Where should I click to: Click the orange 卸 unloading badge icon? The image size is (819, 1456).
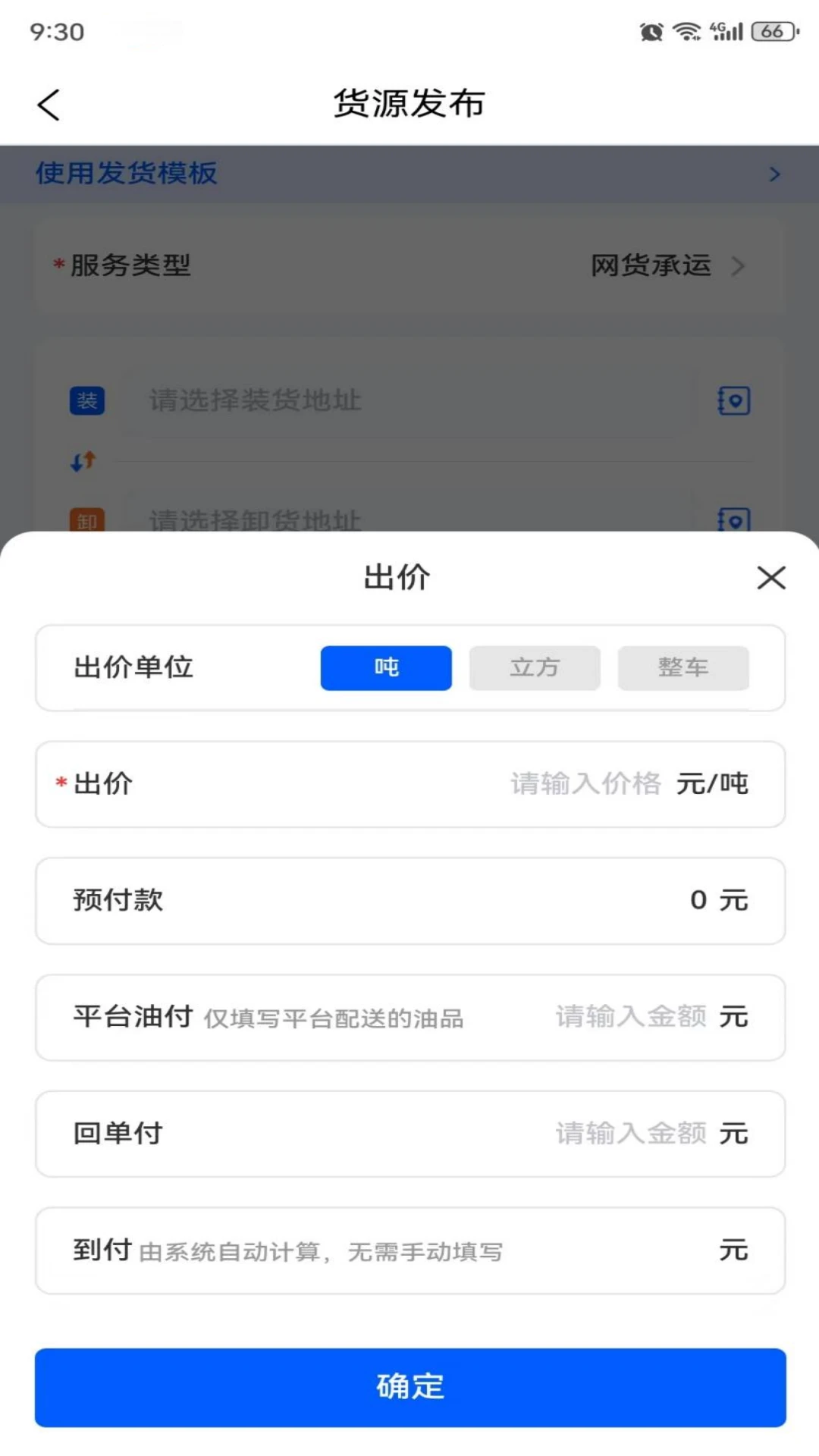(x=86, y=520)
